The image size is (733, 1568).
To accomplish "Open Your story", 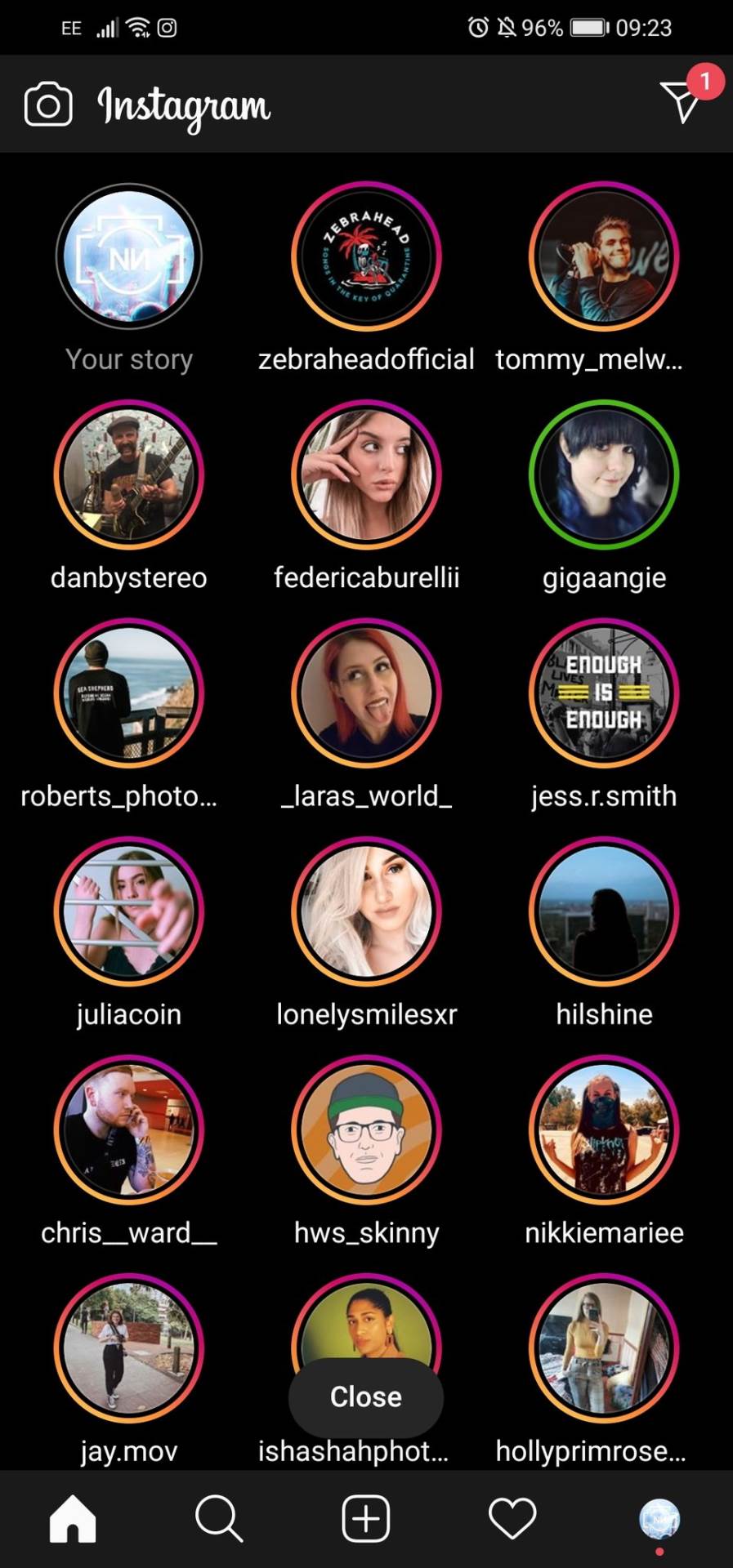I will pos(129,256).
